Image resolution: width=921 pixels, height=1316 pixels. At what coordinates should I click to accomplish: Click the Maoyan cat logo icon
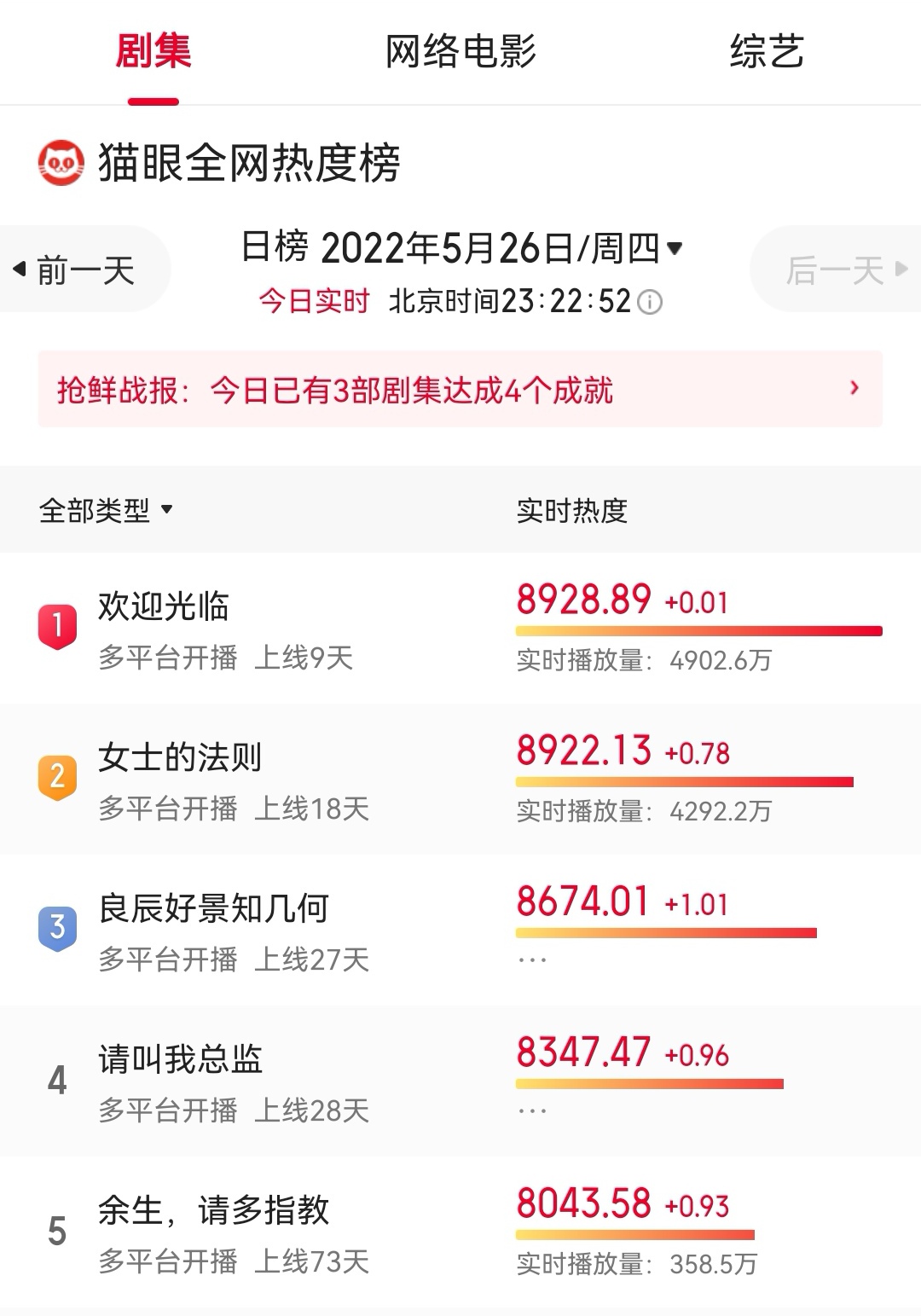(x=59, y=164)
